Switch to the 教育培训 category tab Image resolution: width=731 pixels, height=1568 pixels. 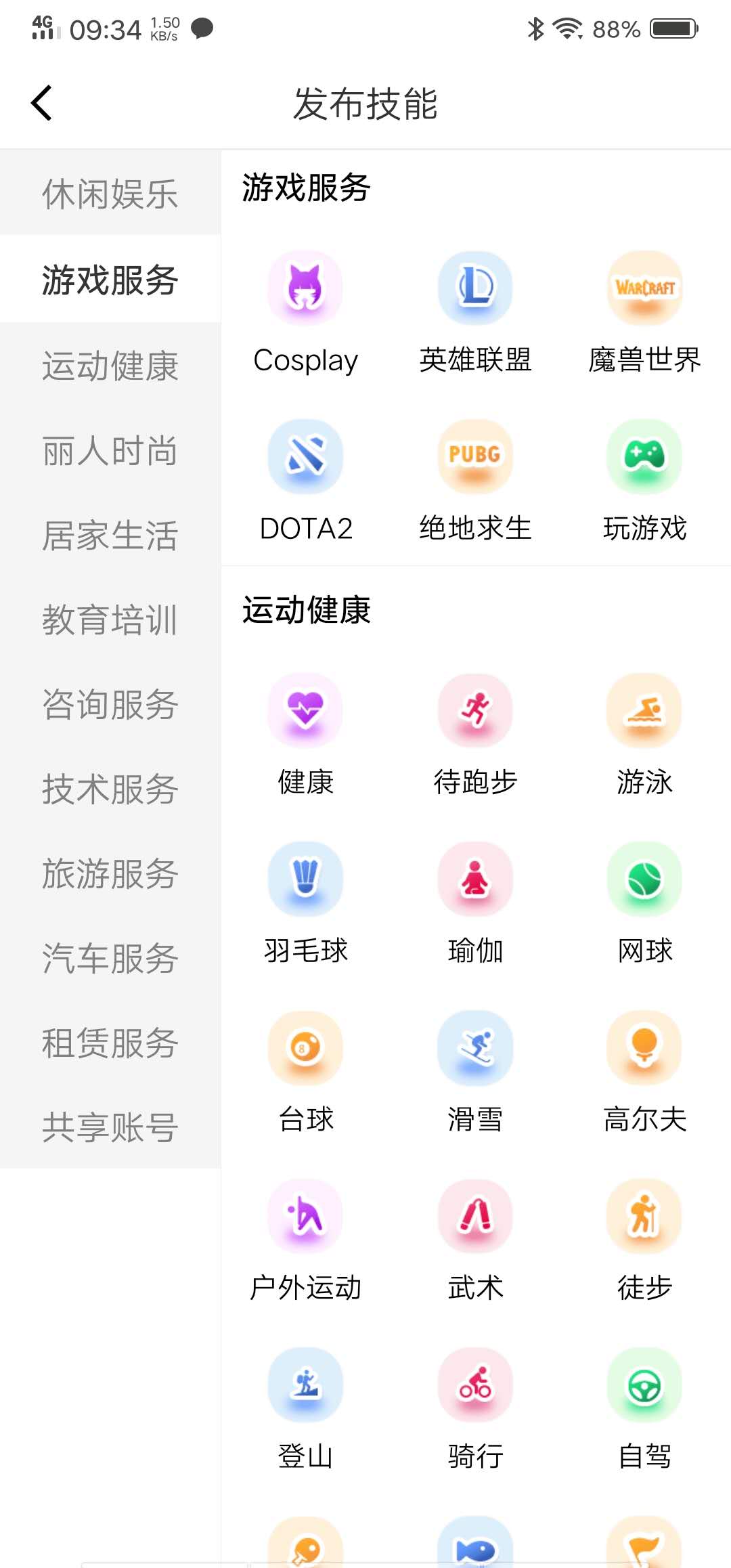point(110,621)
